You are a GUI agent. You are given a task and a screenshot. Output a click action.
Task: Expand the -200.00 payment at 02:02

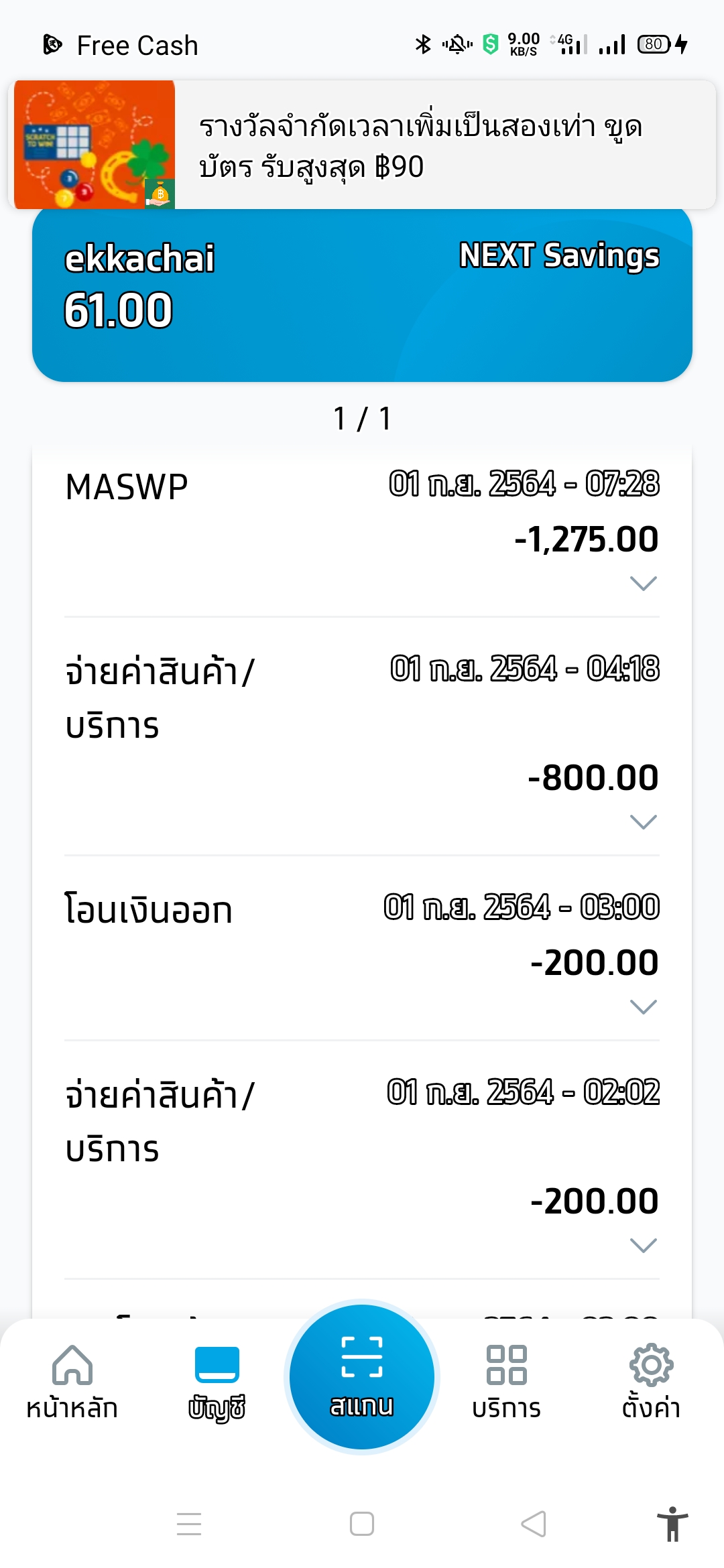(x=643, y=1246)
